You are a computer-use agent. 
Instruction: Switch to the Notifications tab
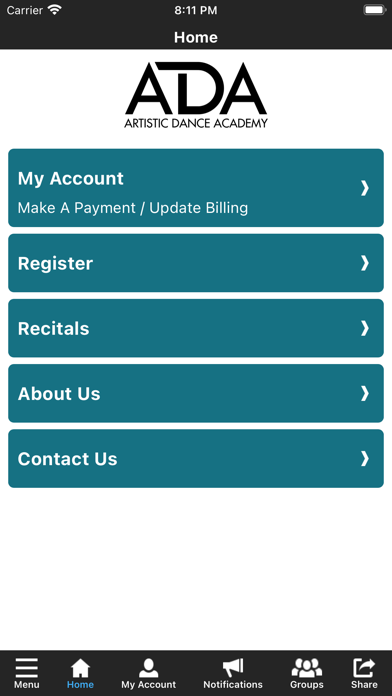coord(233,673)
